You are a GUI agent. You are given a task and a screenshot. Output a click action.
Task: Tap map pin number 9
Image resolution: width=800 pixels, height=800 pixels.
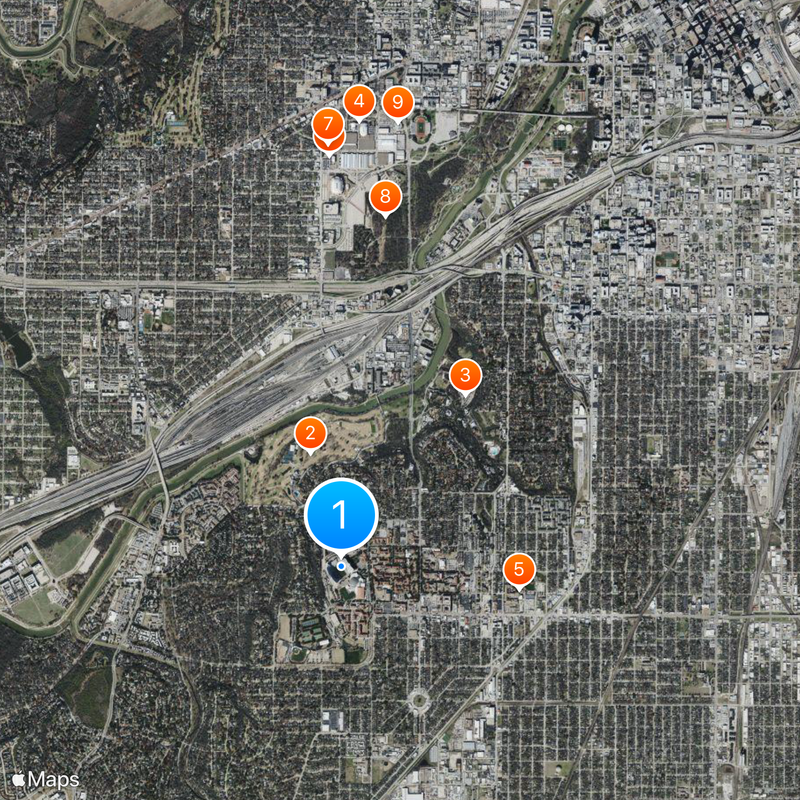[x=398, y=102]
